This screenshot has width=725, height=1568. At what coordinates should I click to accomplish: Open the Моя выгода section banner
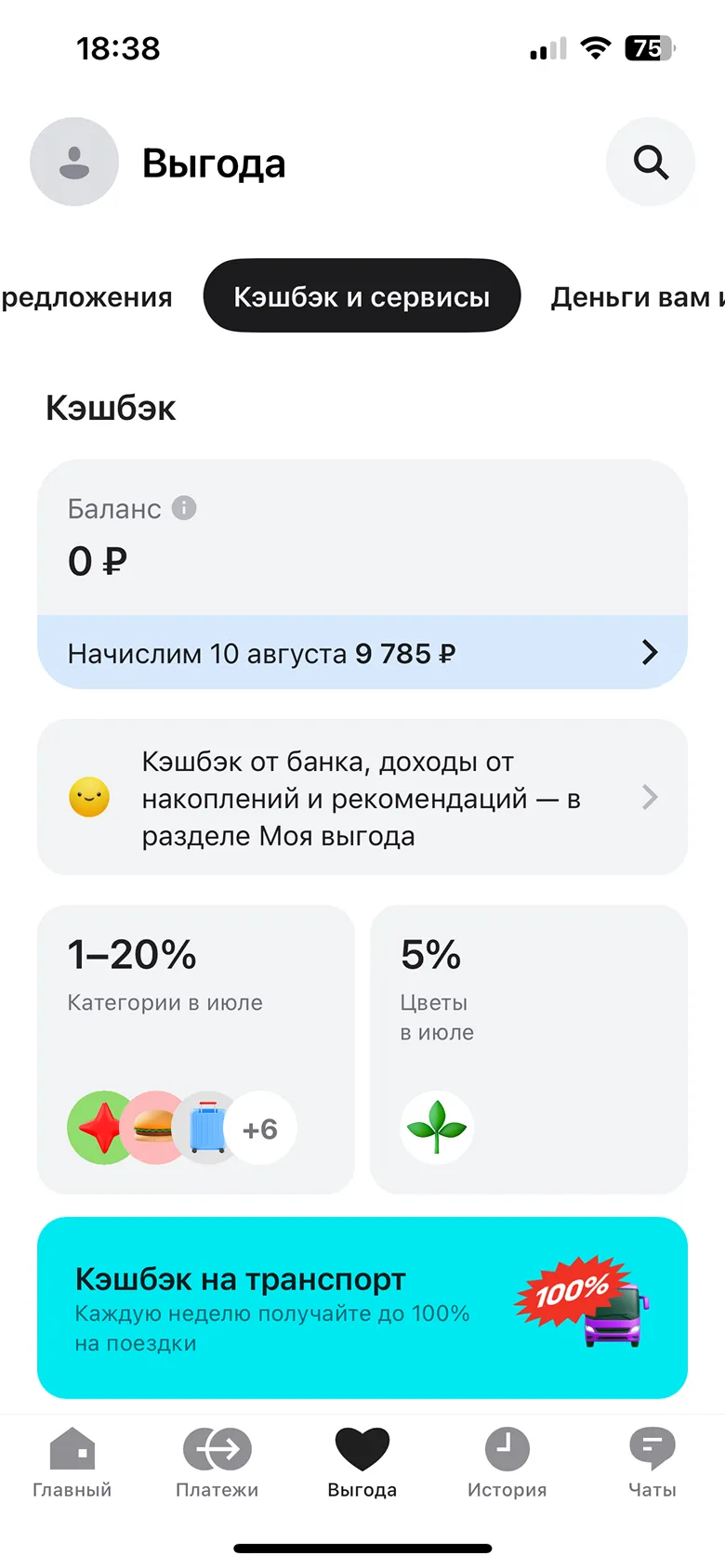point(362,798)
